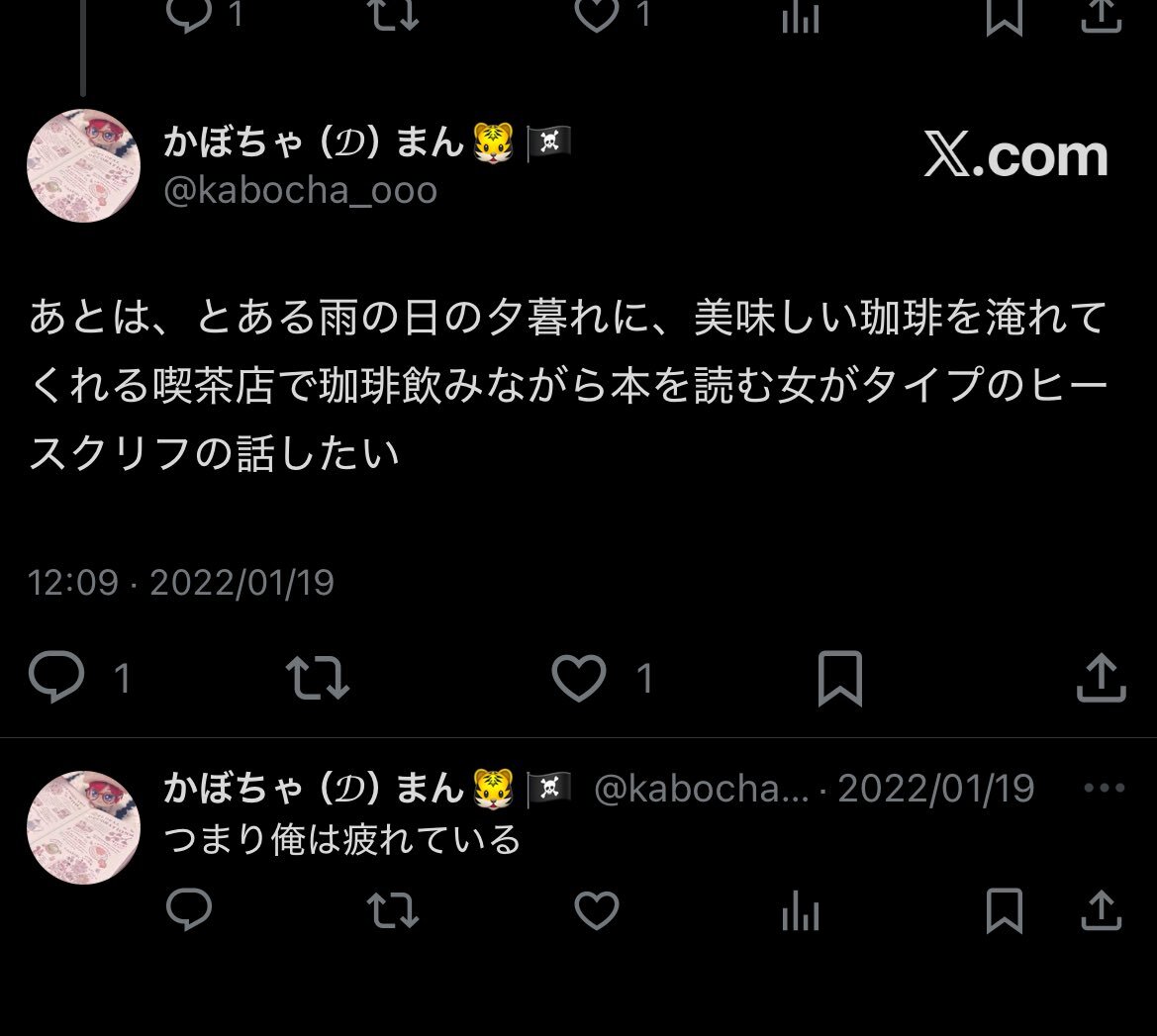Like the つまり俺は疲れている post
The height and width of the screenshot is (1036, 1157).
click(596, 909)
